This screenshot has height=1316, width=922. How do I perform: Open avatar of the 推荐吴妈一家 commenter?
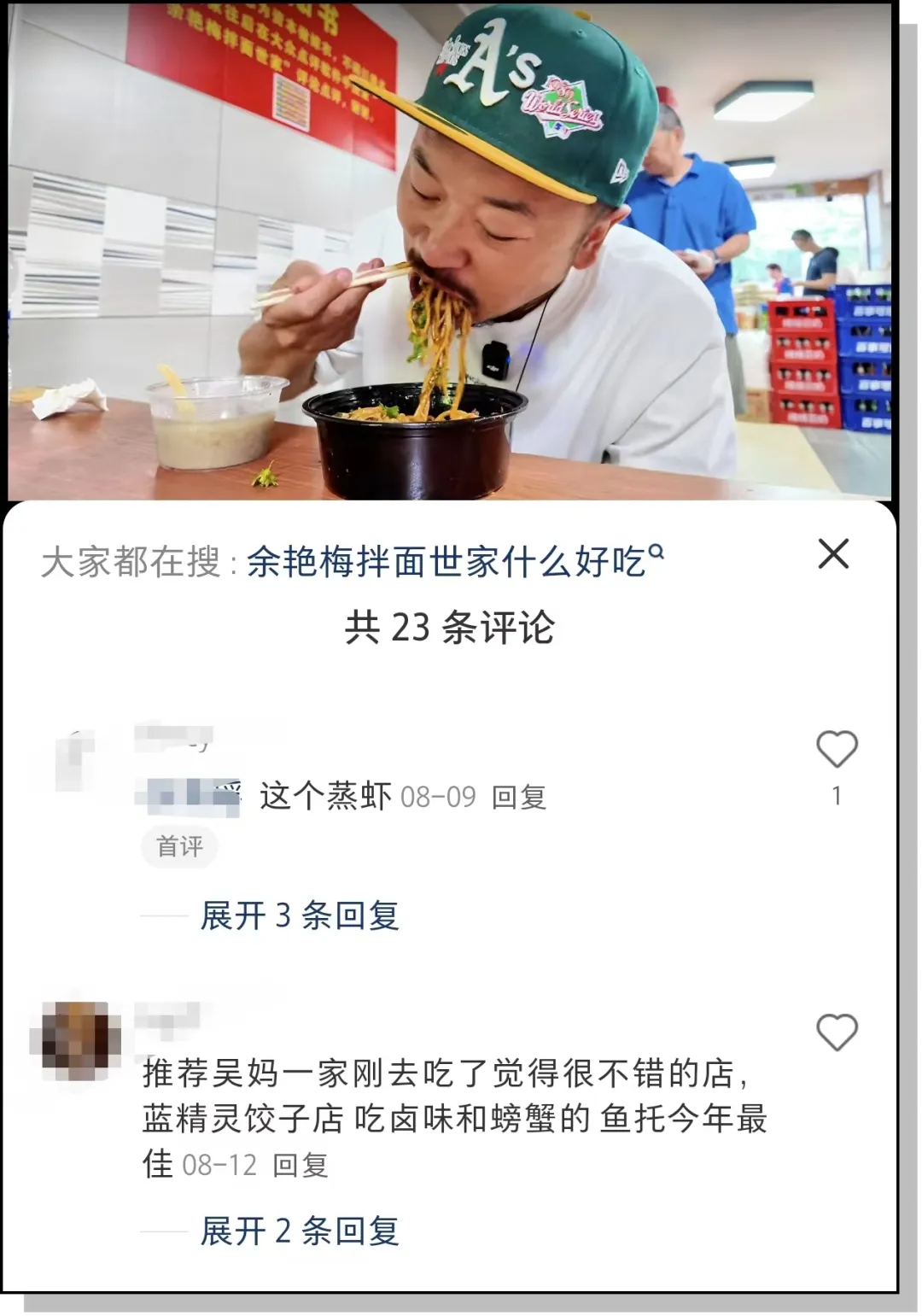[x=77, y=1040]
